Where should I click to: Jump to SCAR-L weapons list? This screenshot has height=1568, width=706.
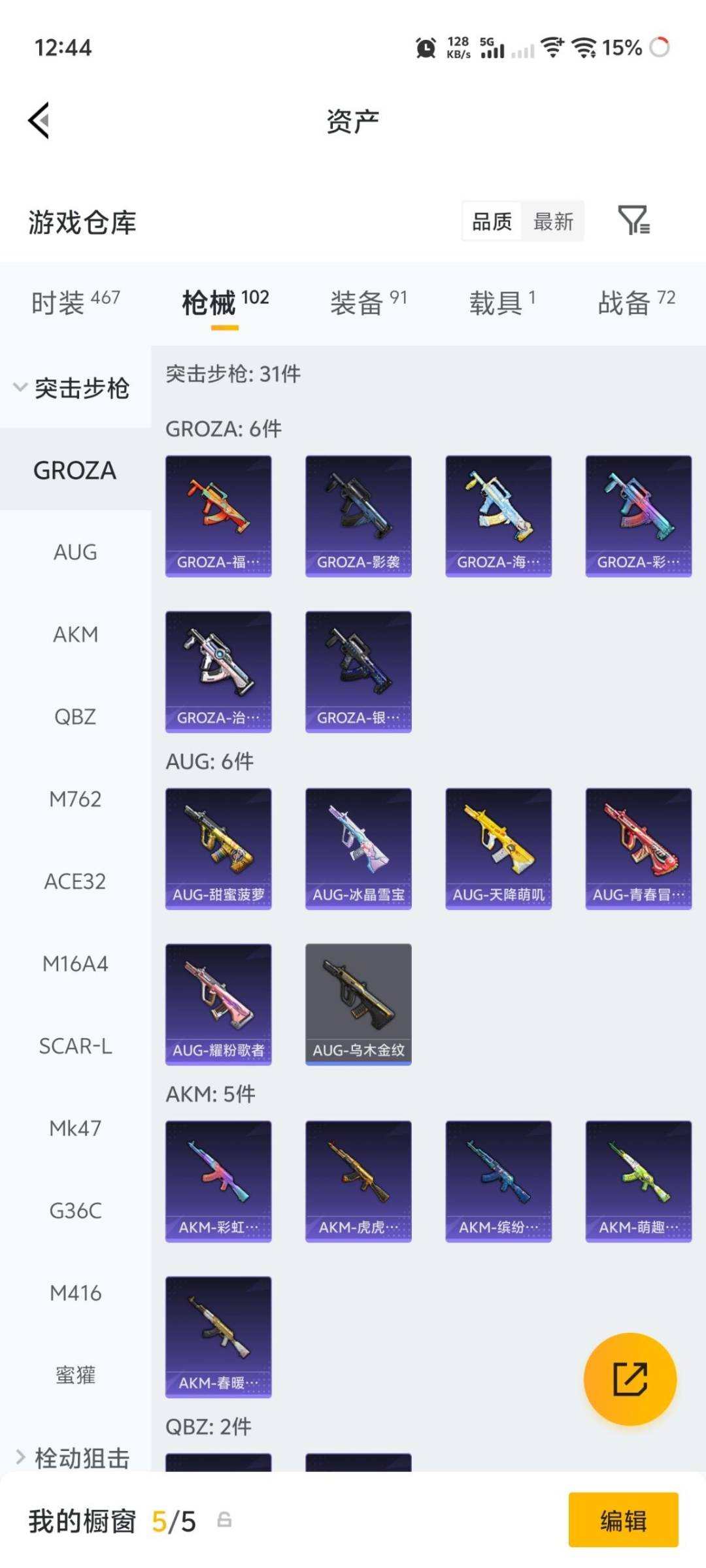(x=75, y=1046)
